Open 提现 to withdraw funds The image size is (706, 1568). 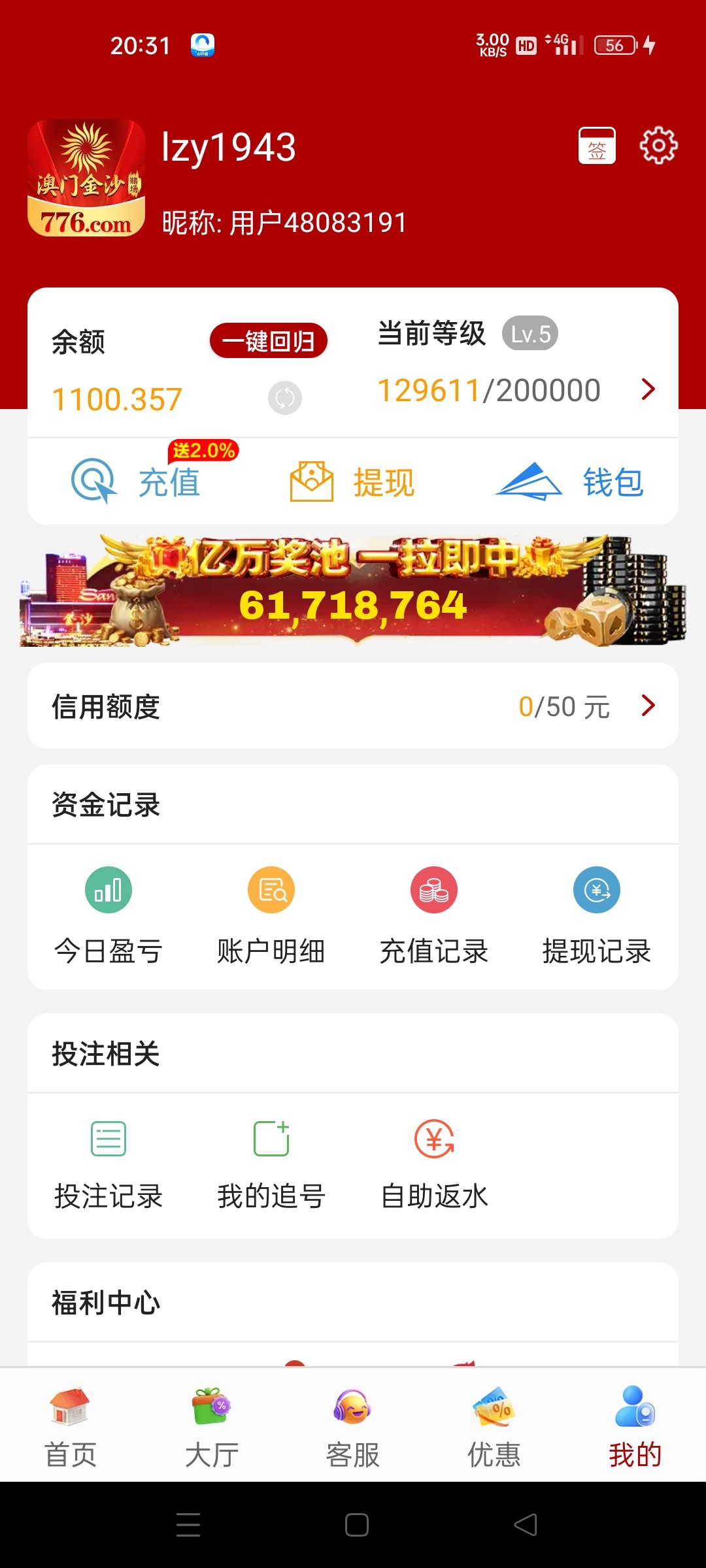353,482
